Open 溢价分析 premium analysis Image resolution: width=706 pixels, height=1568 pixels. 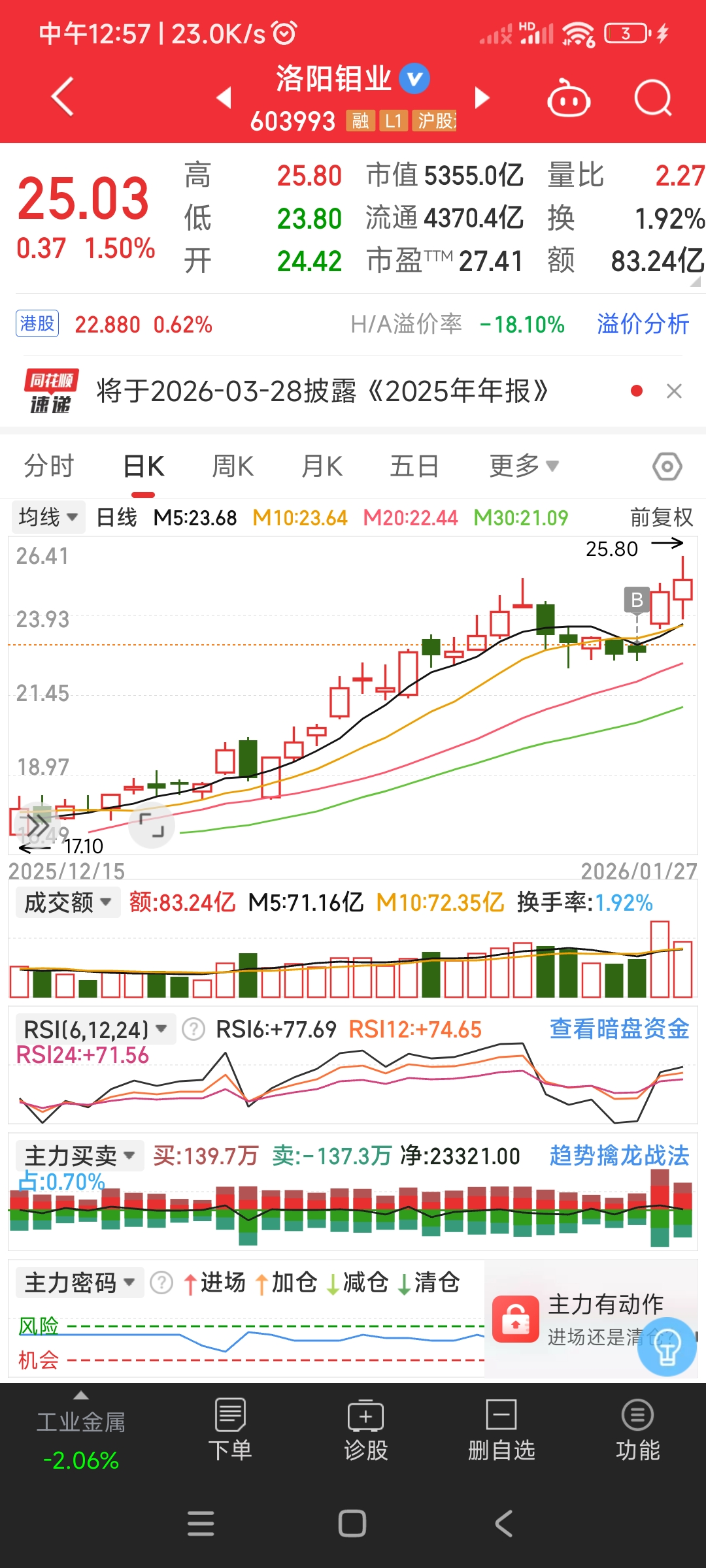643,324
